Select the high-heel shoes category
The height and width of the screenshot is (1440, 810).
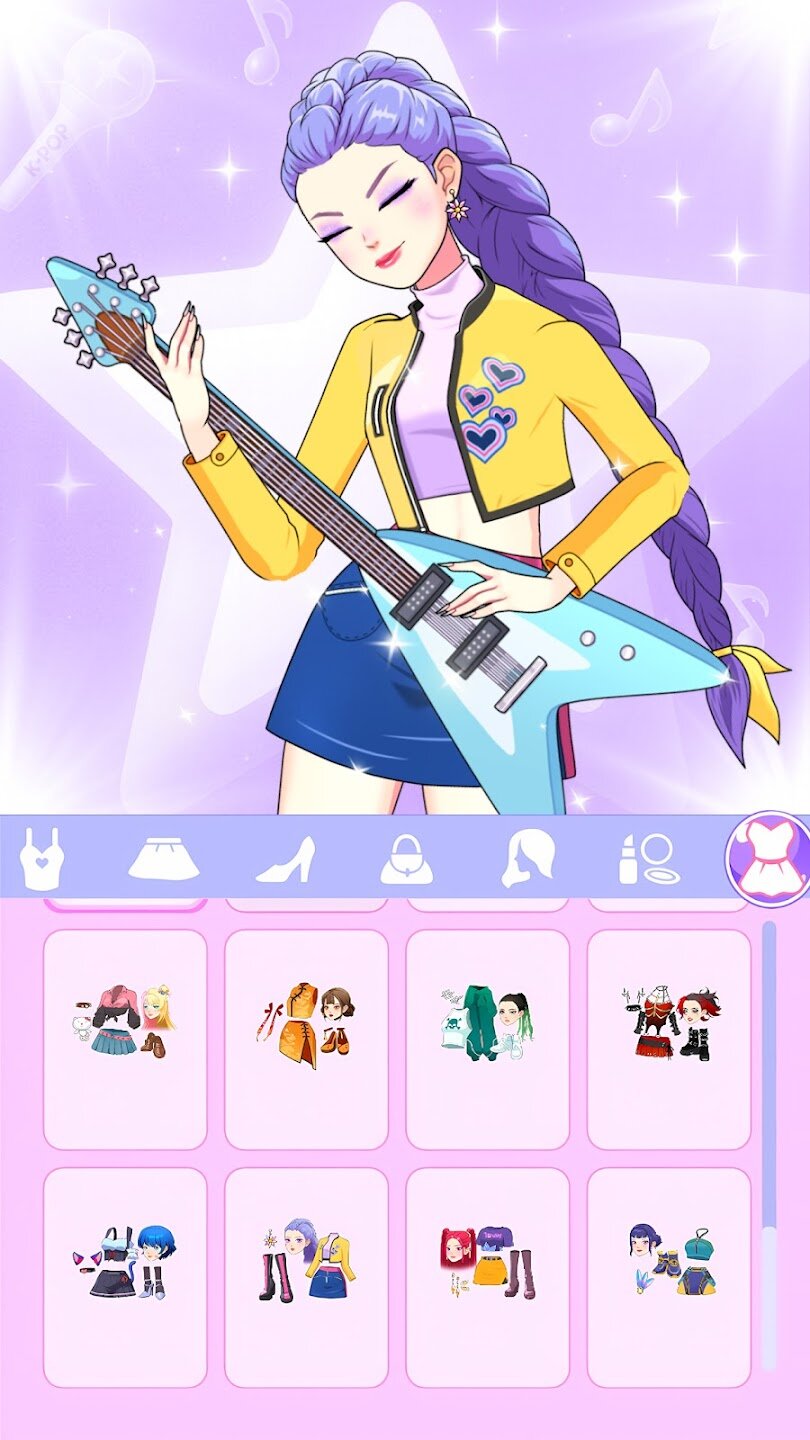tap(285, 858)
